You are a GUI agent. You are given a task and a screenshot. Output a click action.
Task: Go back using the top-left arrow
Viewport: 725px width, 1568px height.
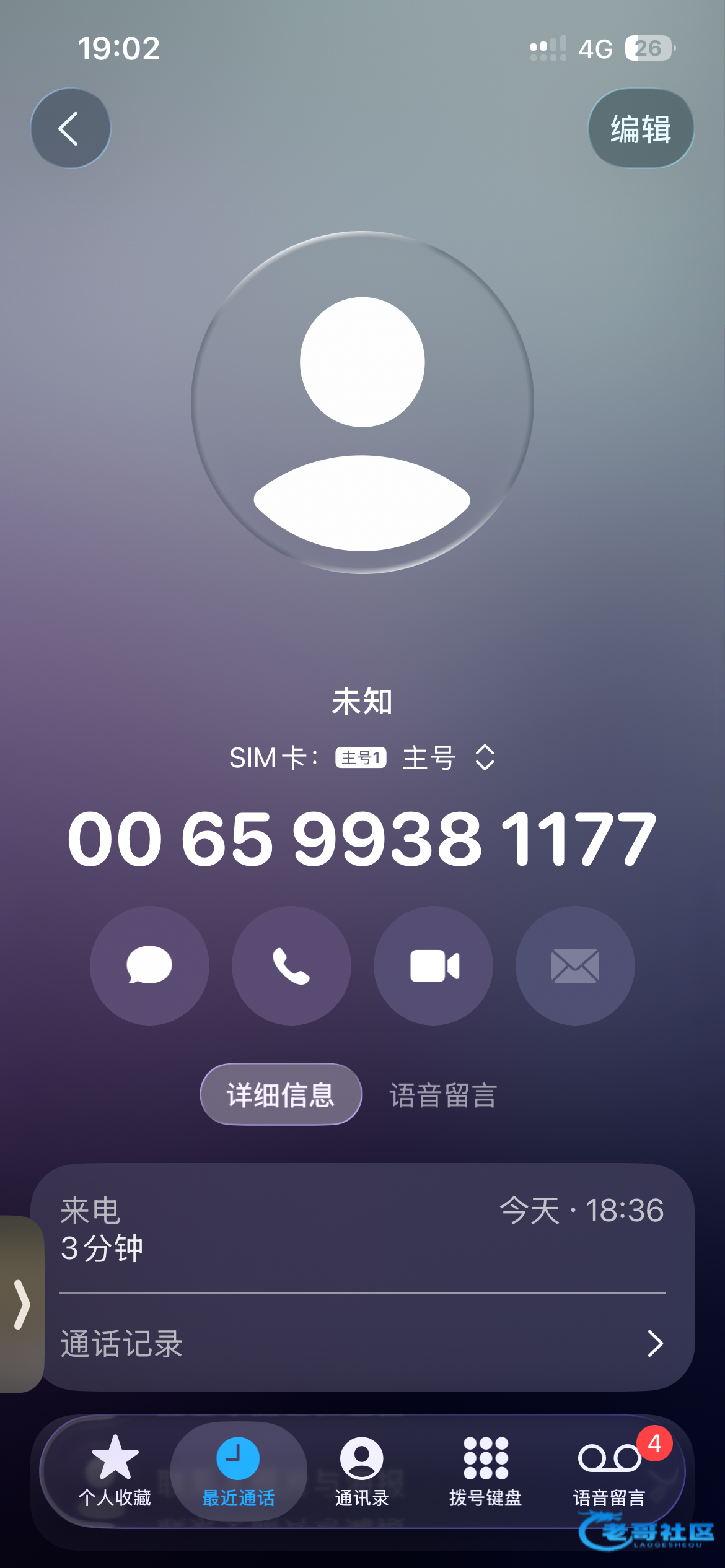coord(71,129)
